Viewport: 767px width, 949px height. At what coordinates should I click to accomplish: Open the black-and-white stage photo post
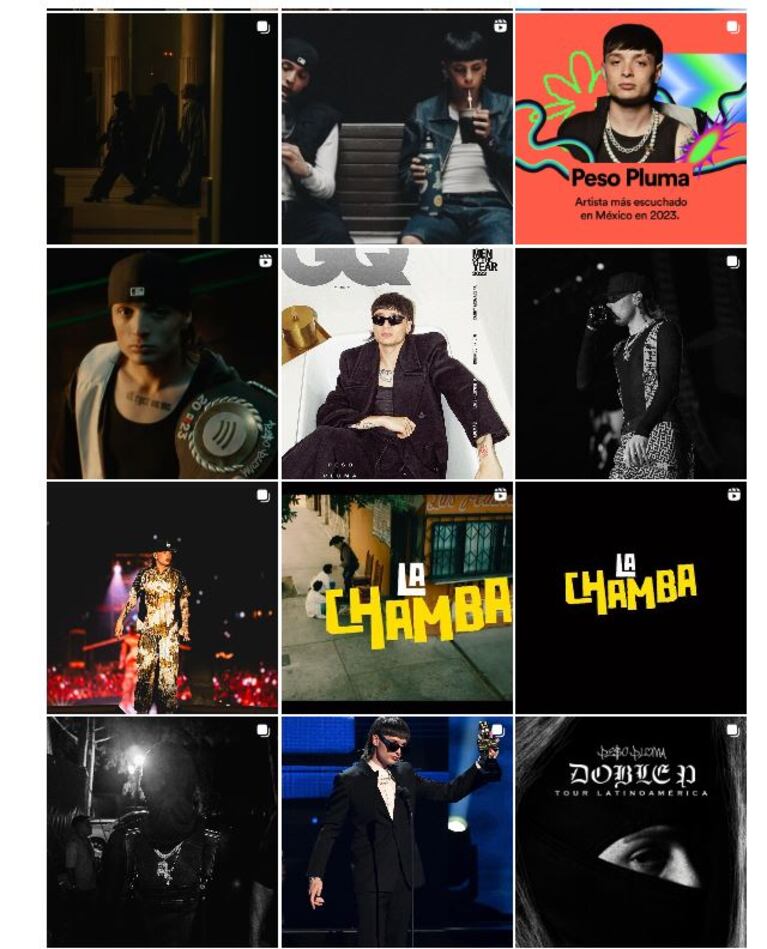(630, 363)
